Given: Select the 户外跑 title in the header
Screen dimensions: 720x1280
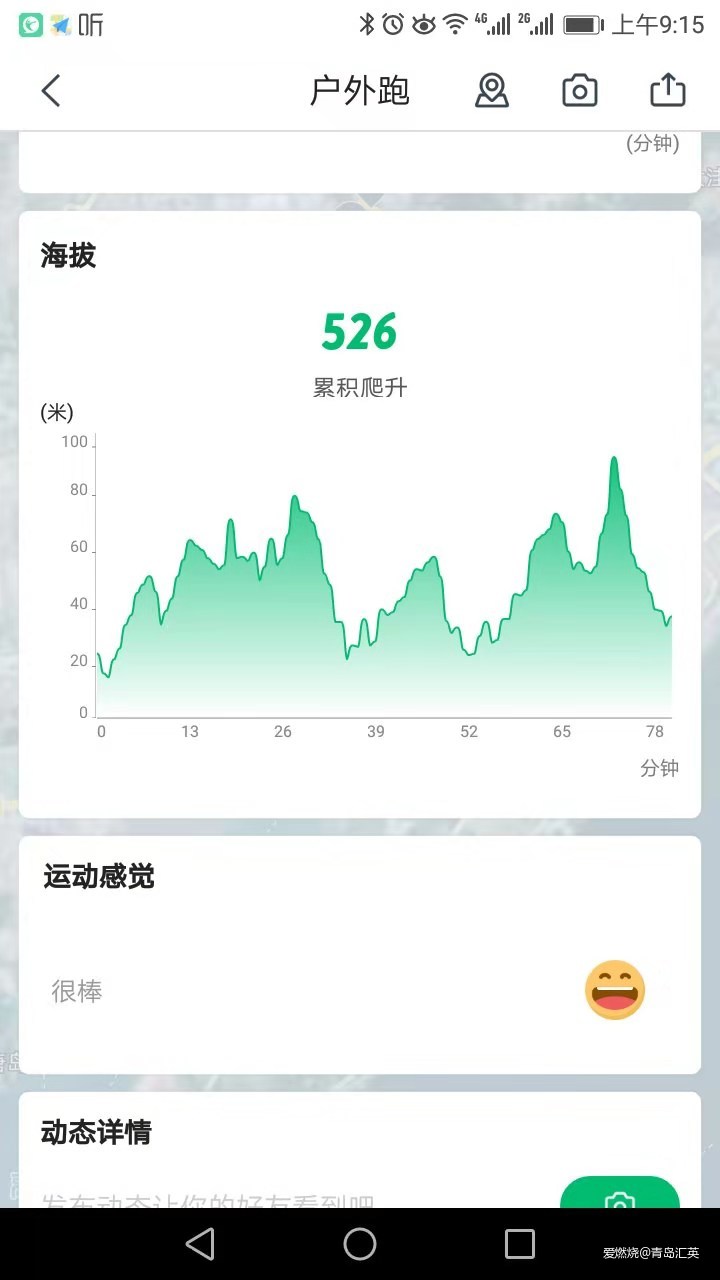Looking at the screenshot, I should point(358,90).
